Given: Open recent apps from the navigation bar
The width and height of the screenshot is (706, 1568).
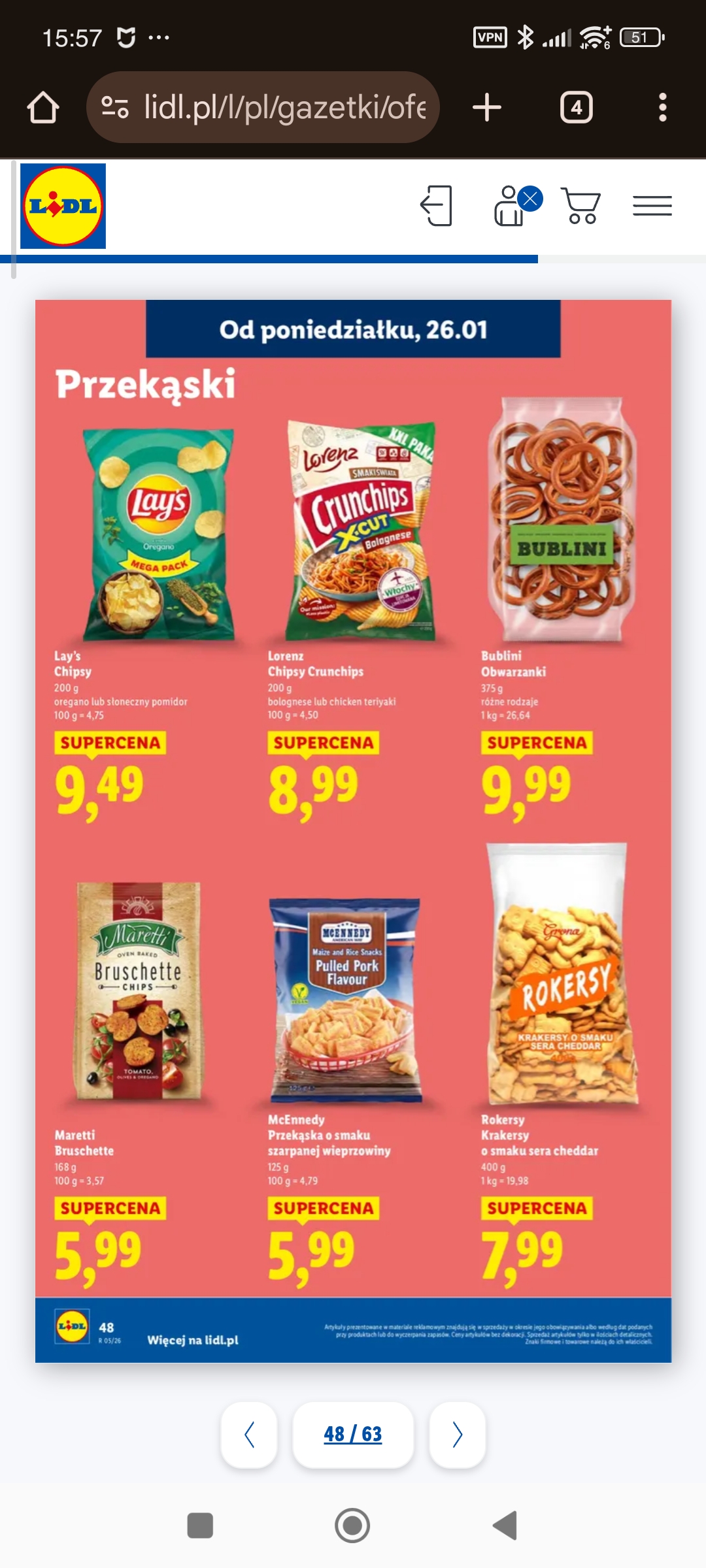Looking at the screenshot, I should pos(200,1526).
